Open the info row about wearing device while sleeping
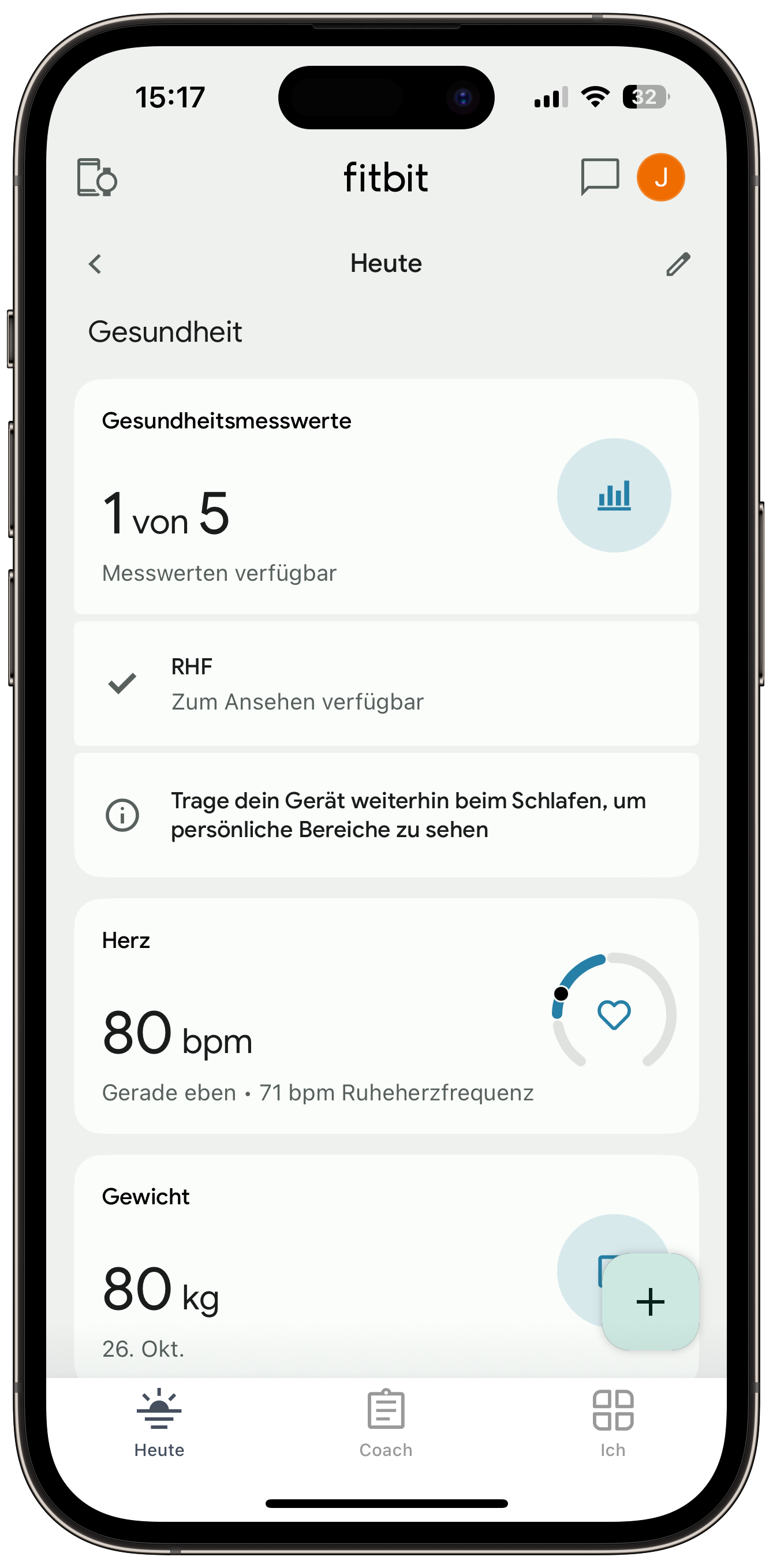Screen dimensions: 773x1568 (386, 815)
